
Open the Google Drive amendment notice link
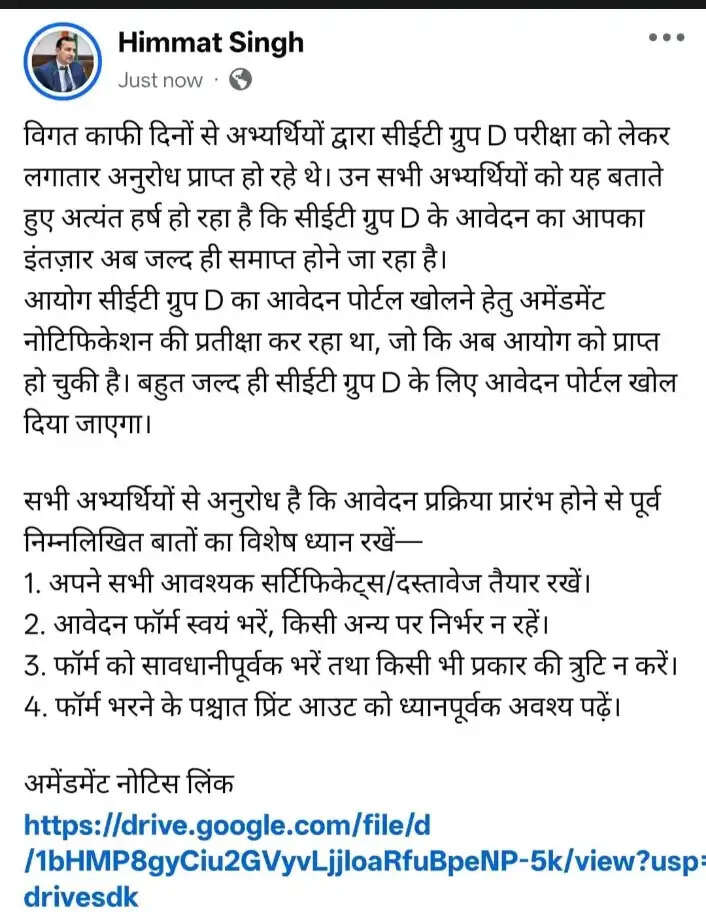pos(360,861)
